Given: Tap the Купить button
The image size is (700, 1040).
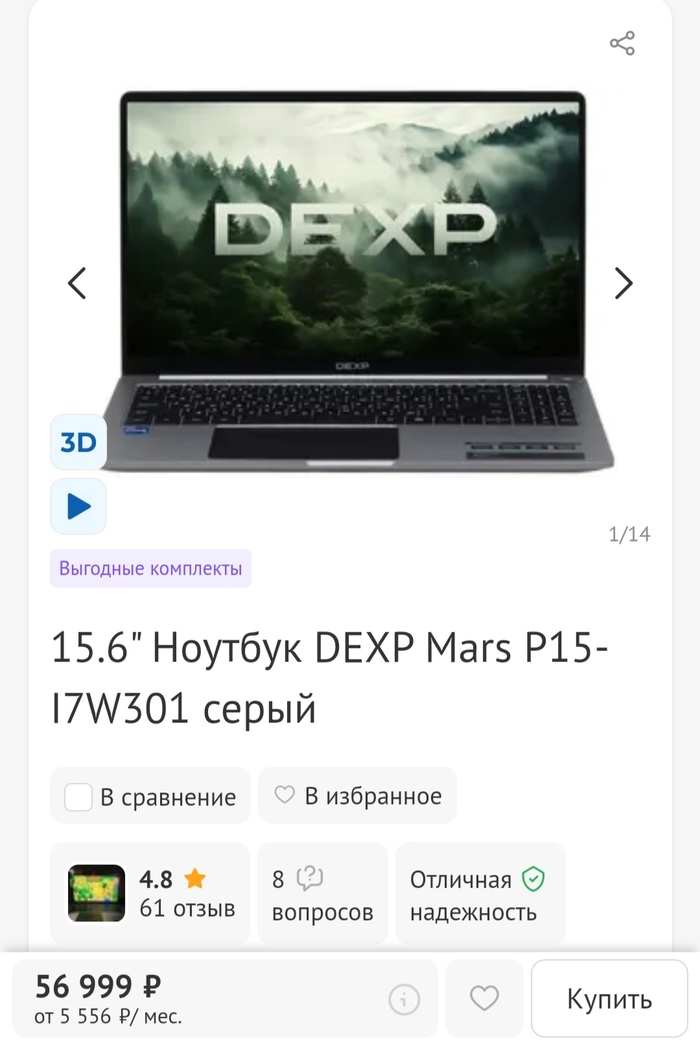Looking at the screenshot, I should click(x=609, y=998).
